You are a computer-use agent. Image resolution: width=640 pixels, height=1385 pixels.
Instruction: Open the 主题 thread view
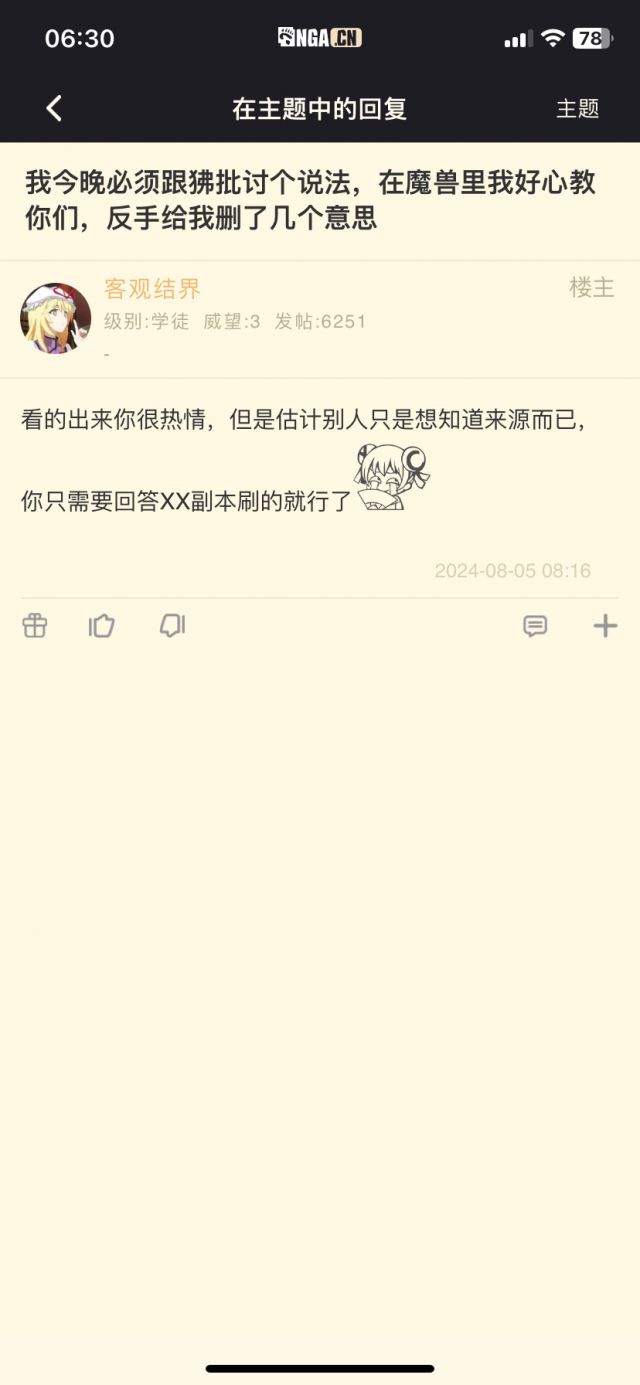pos(577,109)
